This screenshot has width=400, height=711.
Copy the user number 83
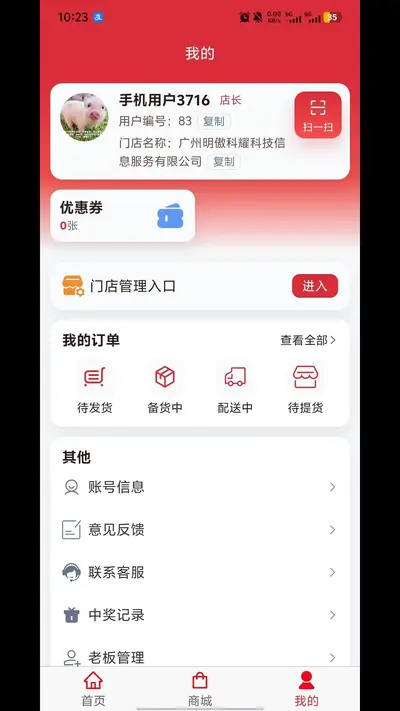pyautogui.click(x=214, y=122)
